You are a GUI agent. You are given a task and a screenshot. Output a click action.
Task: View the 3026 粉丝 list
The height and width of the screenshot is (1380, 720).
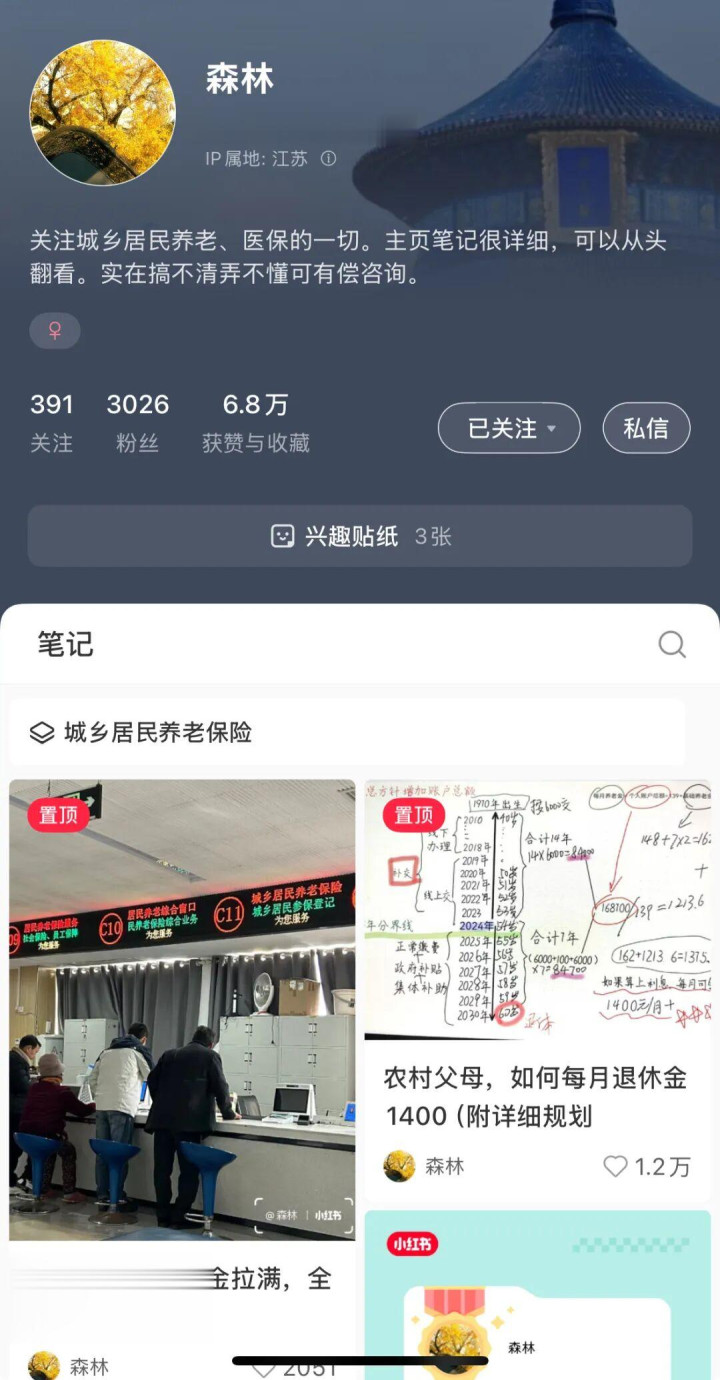click(x=138, y=423)
